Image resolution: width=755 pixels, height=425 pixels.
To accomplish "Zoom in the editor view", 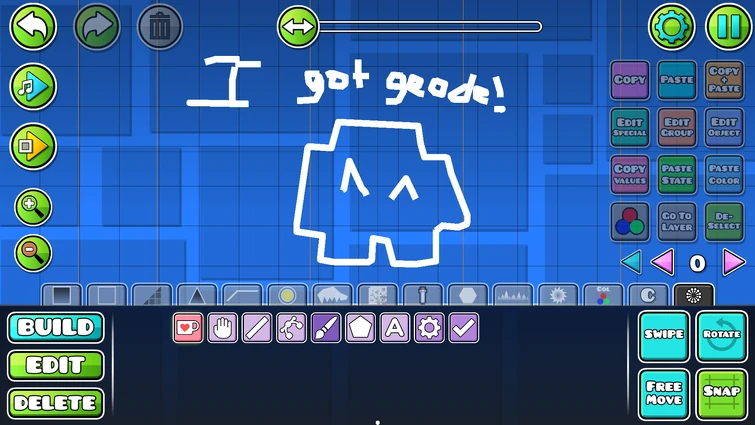I will coord(32,208).
